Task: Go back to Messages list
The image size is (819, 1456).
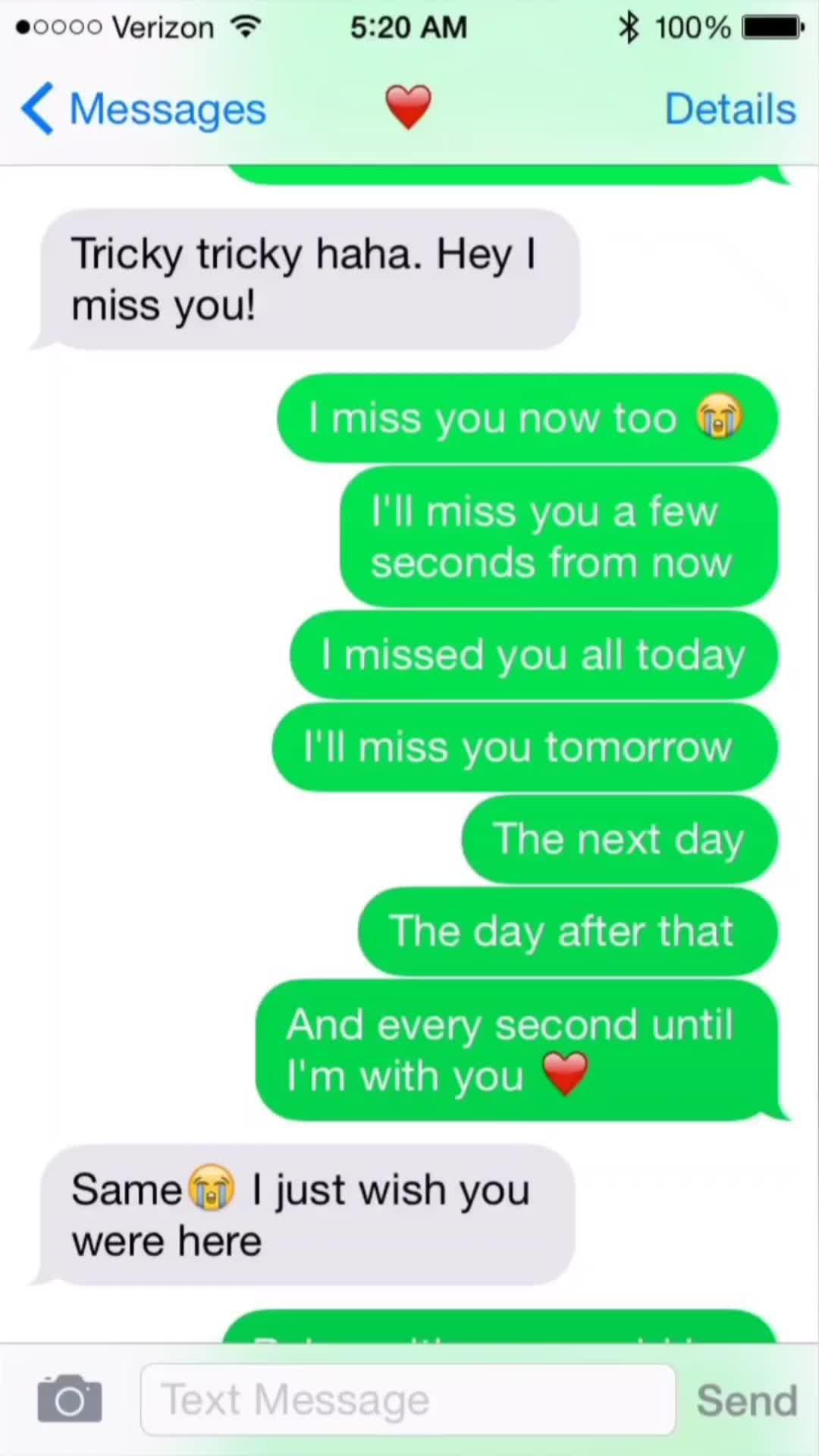Action: 144,109
